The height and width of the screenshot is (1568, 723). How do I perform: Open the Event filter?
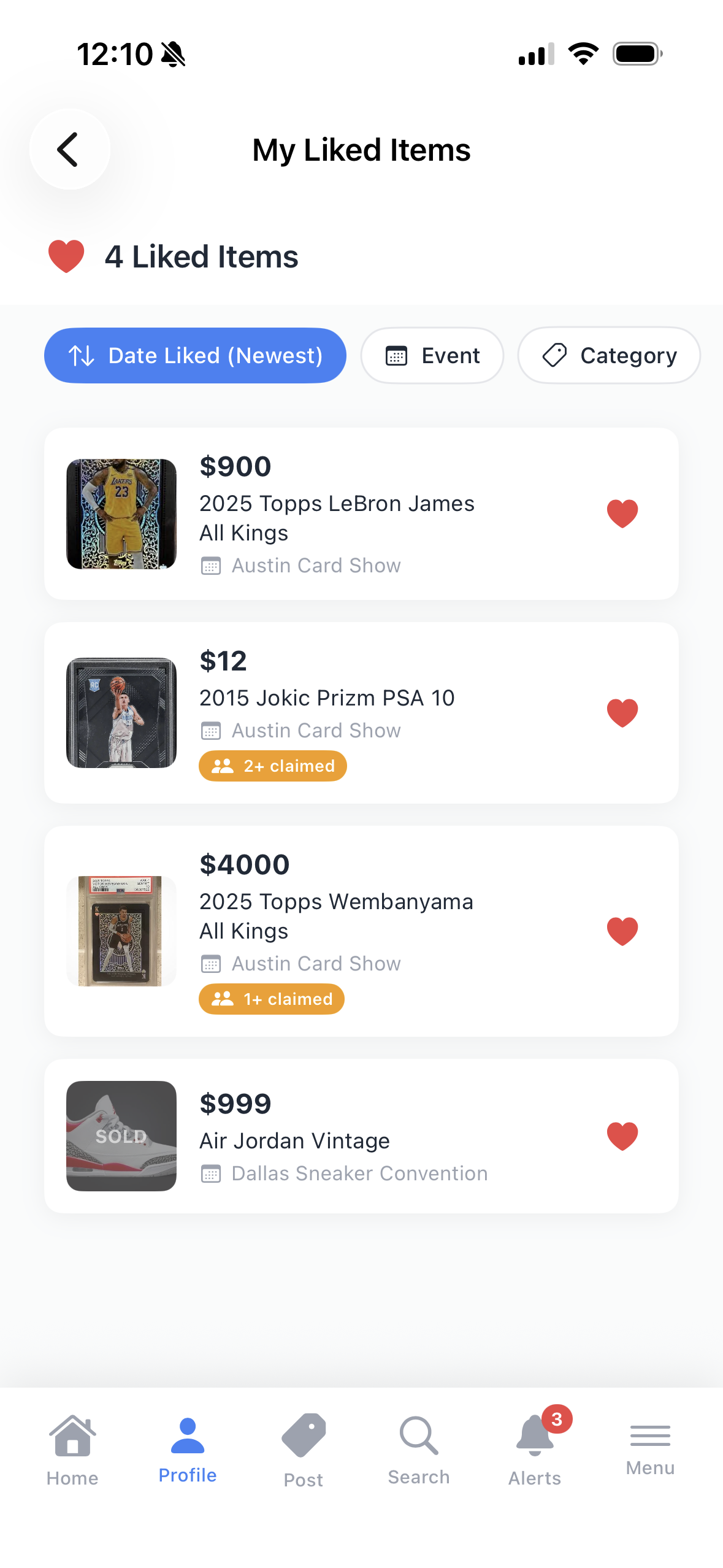point(432,355)
